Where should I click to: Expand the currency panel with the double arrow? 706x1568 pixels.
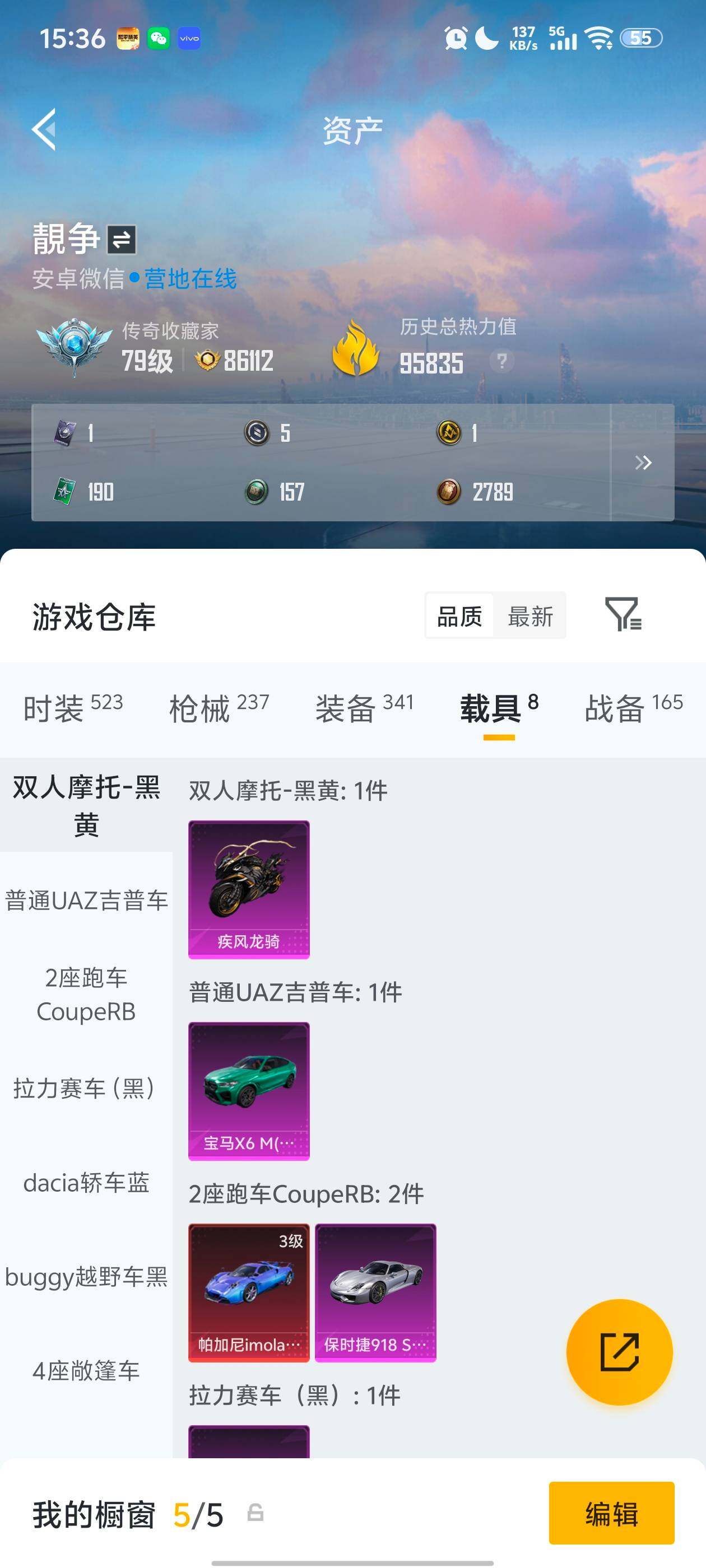click(x=643, y=463)
